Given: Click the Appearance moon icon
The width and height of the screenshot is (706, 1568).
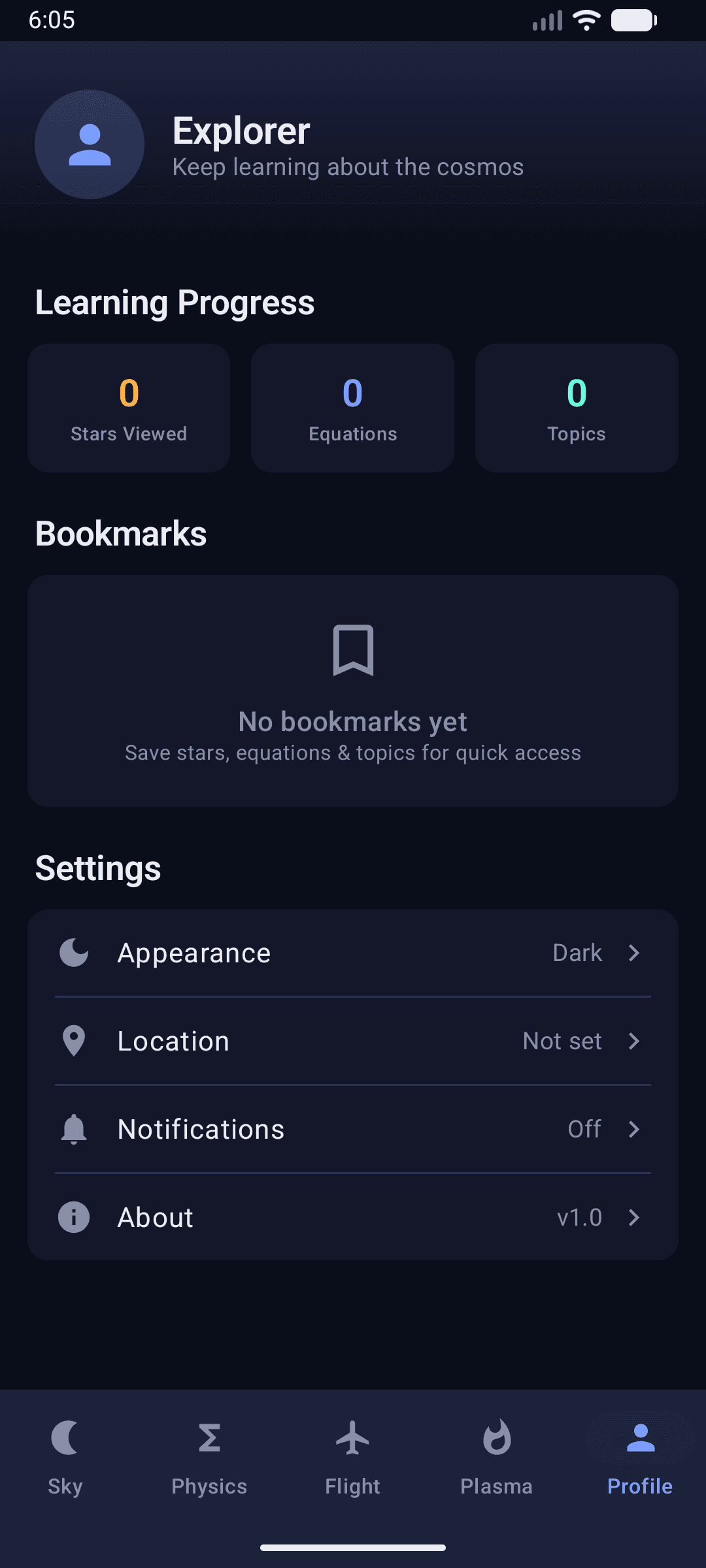Looking at the screenshot, I should click(74, 953).
